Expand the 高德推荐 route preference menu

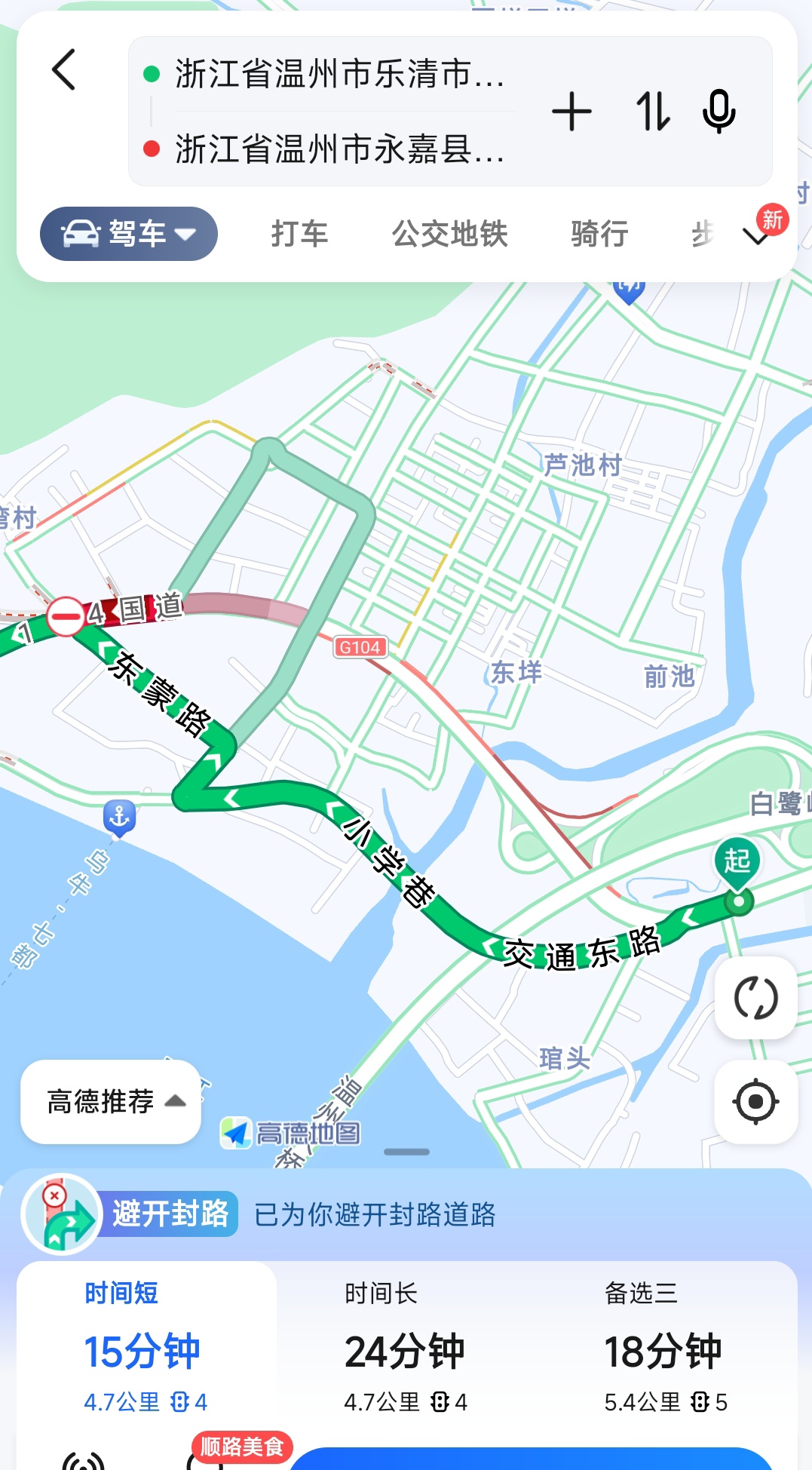point(112,1101)
